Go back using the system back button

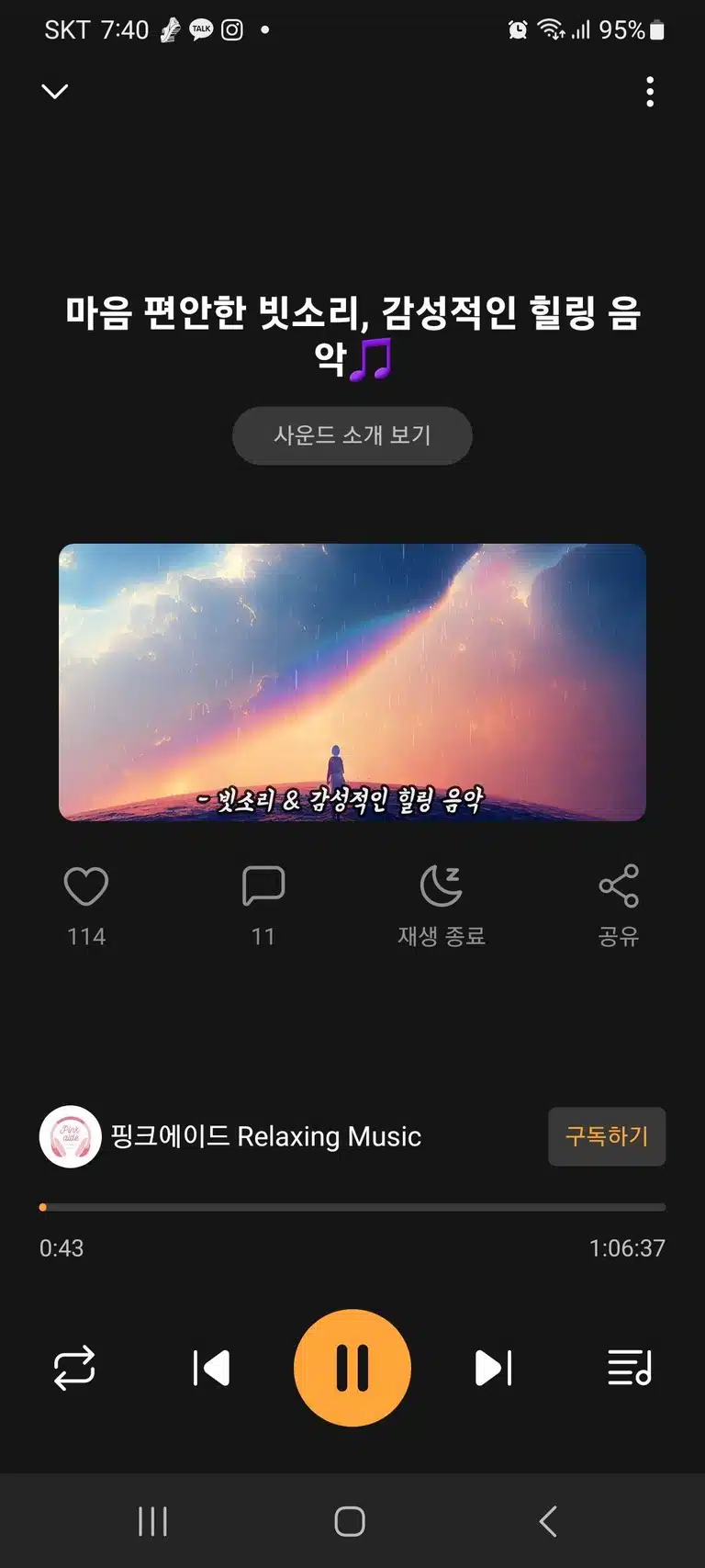[x=548, y=1521]
